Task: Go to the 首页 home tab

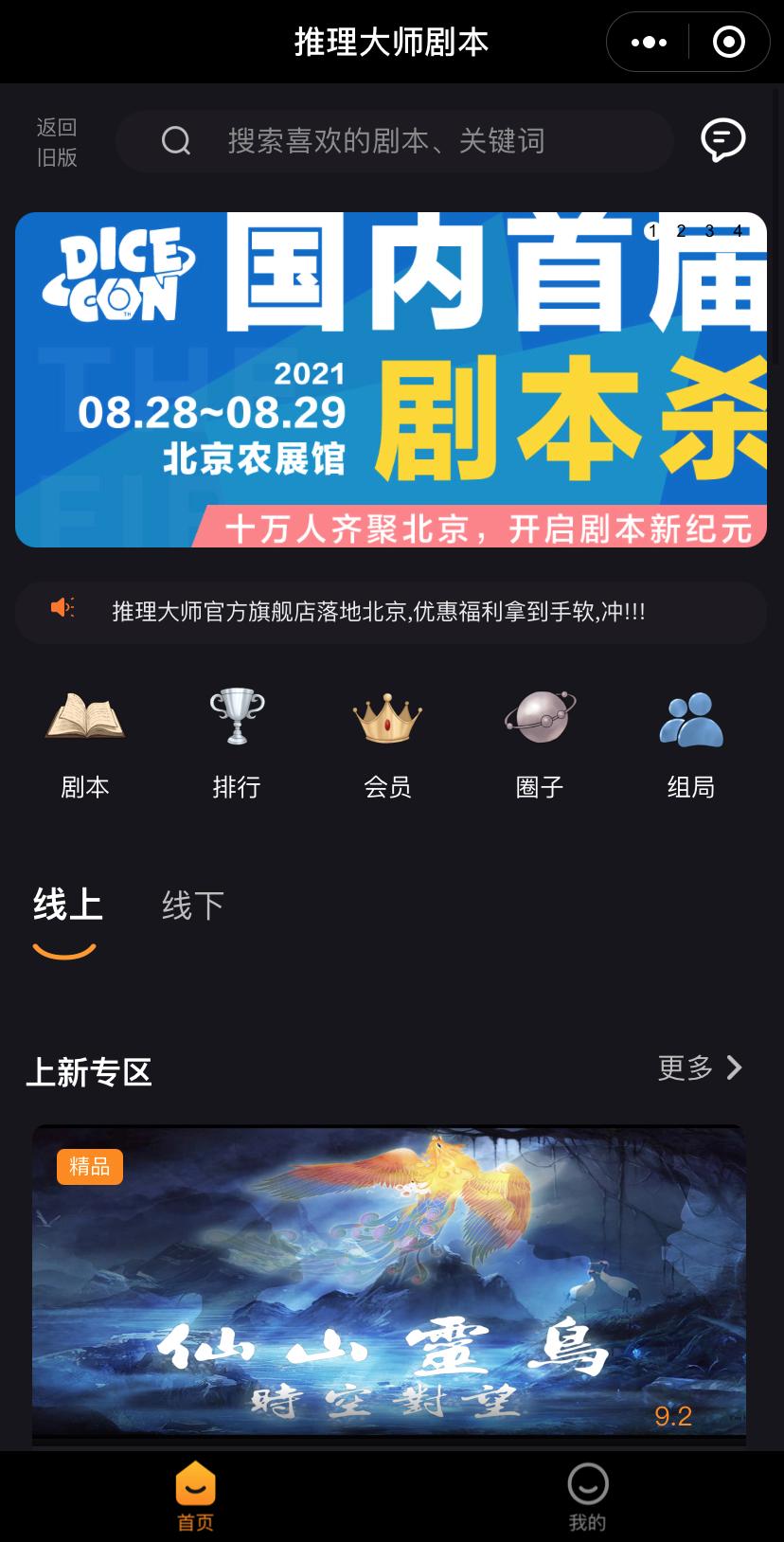Action: click(x=195, y=1497)
